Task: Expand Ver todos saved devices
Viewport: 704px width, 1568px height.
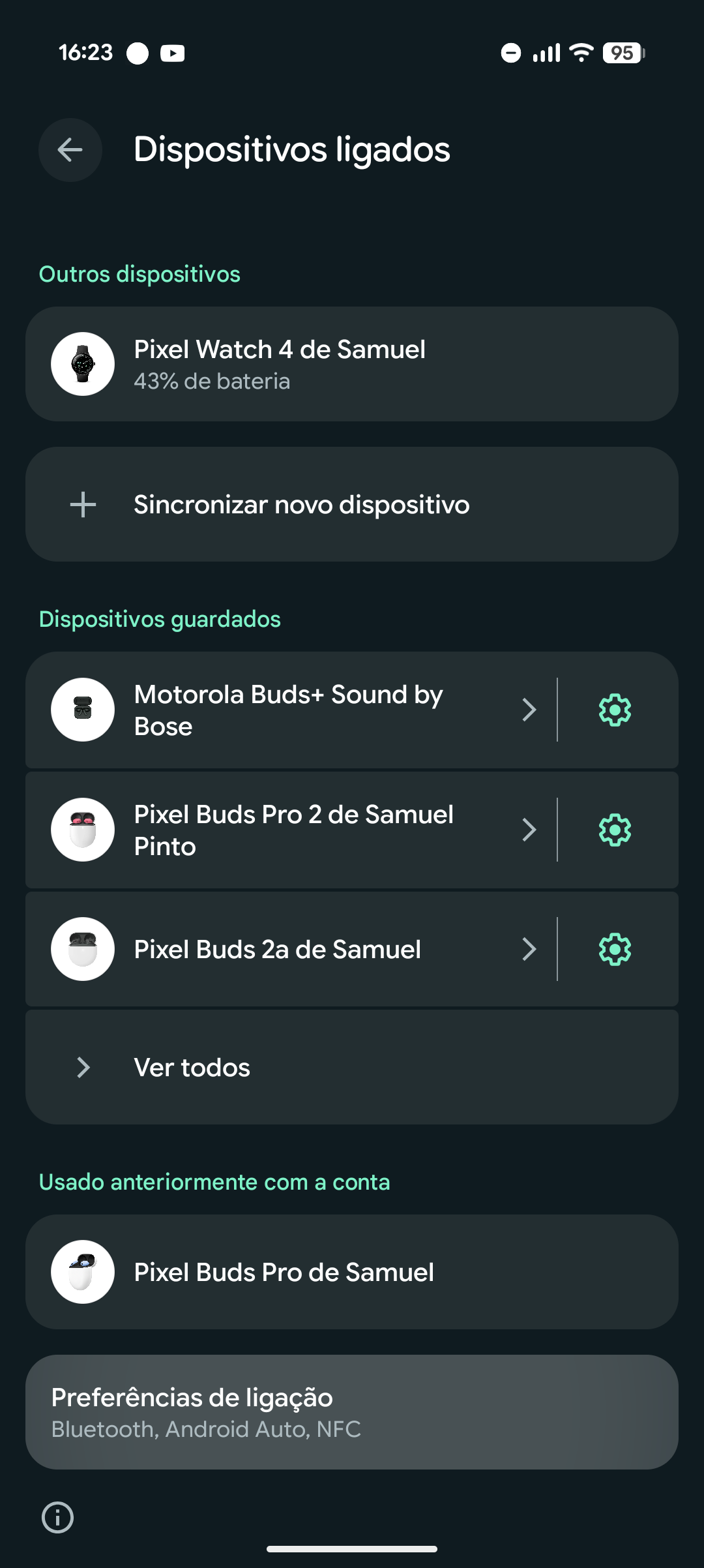Action: click(352, 1067)
